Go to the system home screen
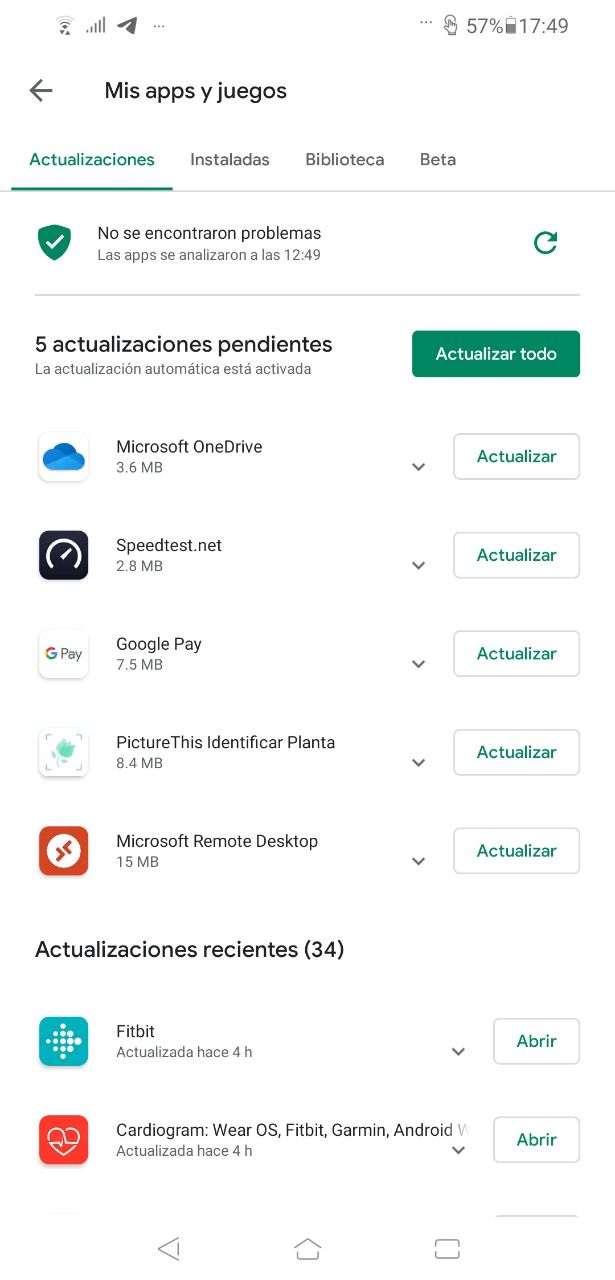615x1280 pixels. tap(308, 1248)
